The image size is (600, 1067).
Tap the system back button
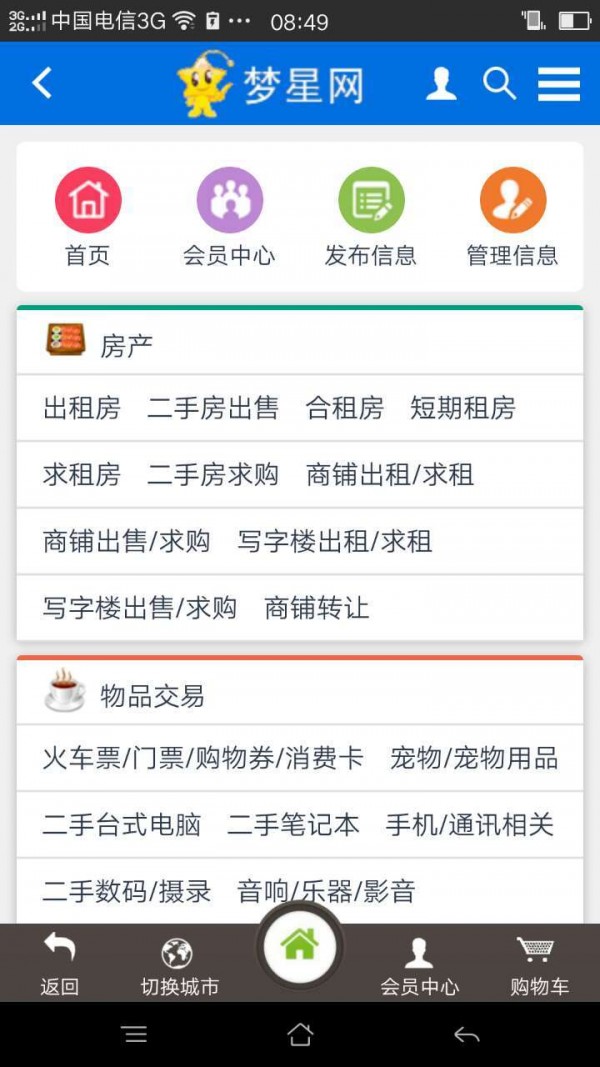(x=466, y=1035)
